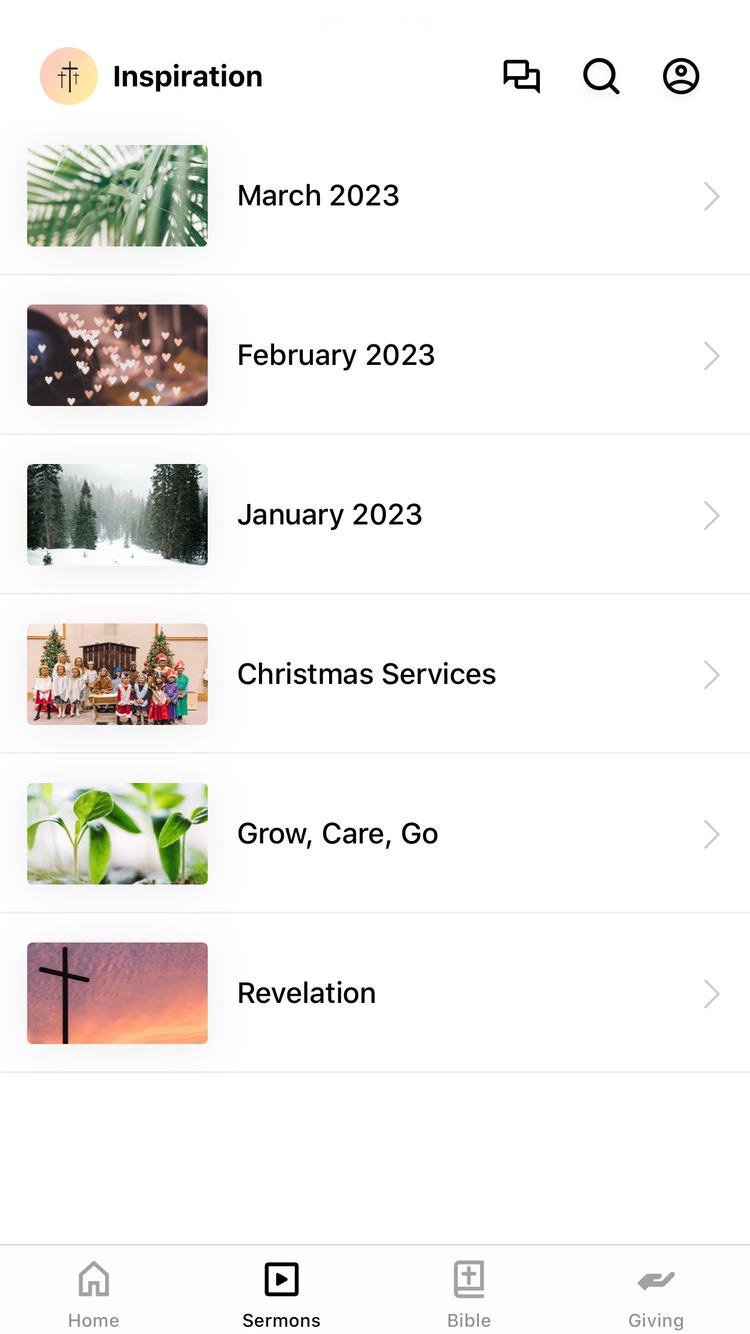750x1334 pixels.
Task: Tap the Sermons tab
Action: [x=281, y=1292]
